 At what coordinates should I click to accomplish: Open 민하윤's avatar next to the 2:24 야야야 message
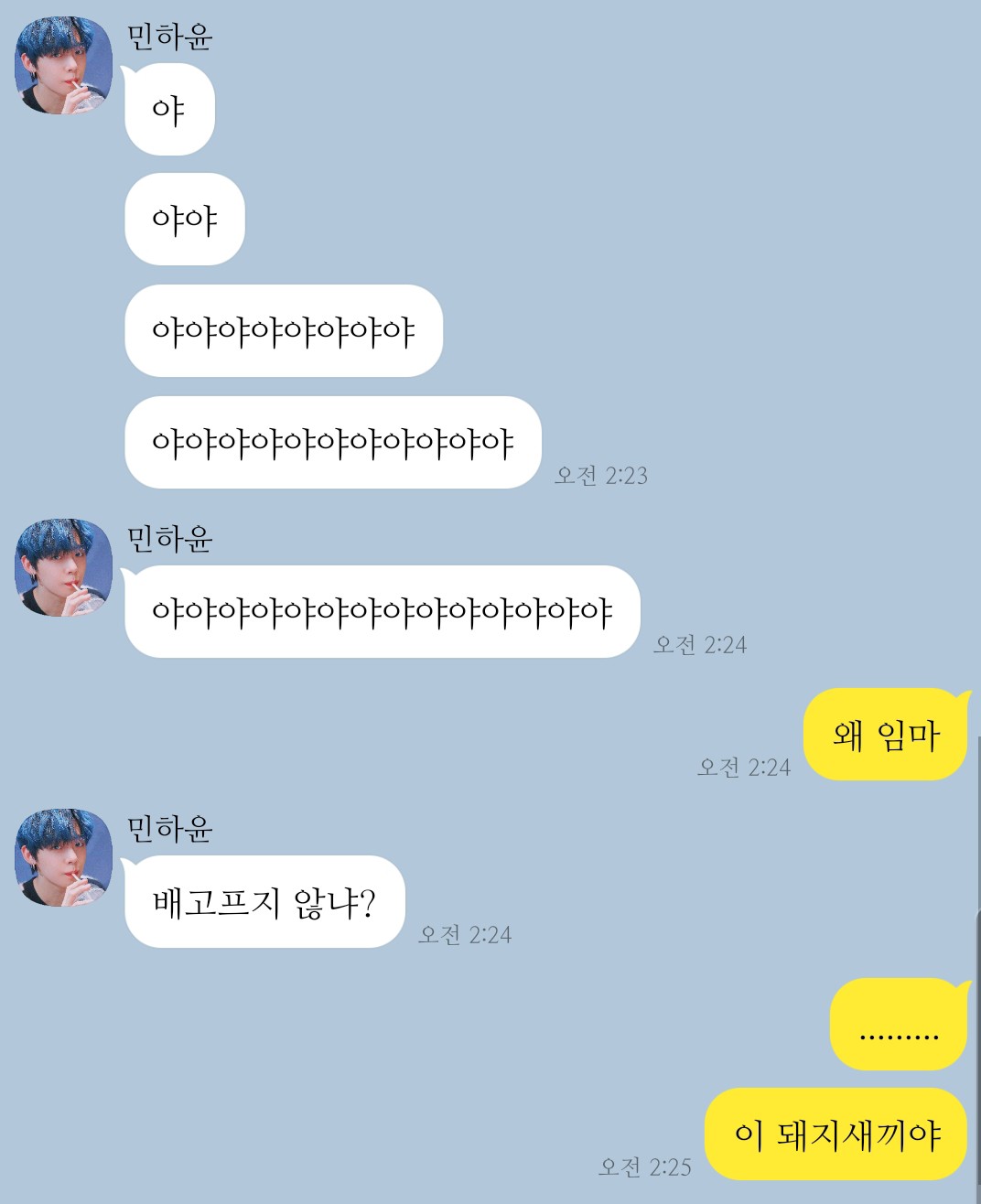63,568
